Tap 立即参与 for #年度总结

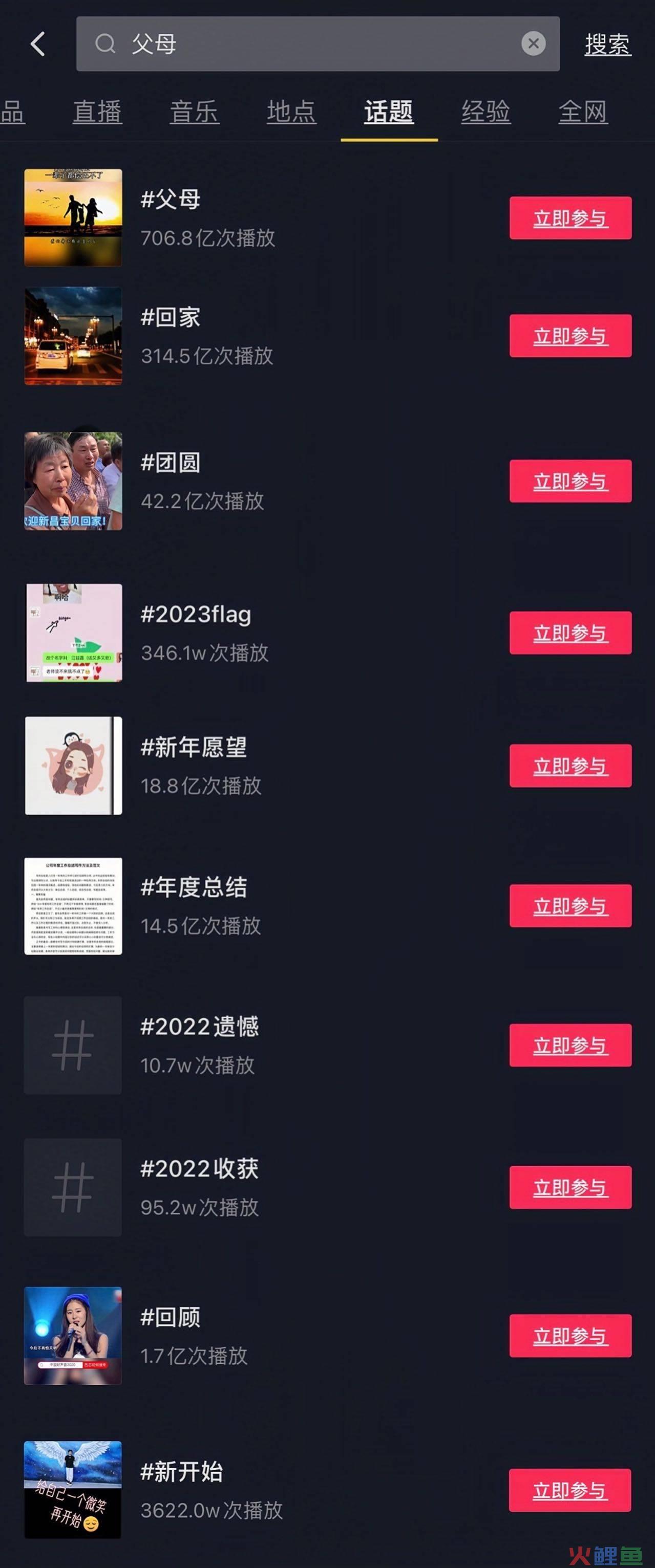pos(569,906)
